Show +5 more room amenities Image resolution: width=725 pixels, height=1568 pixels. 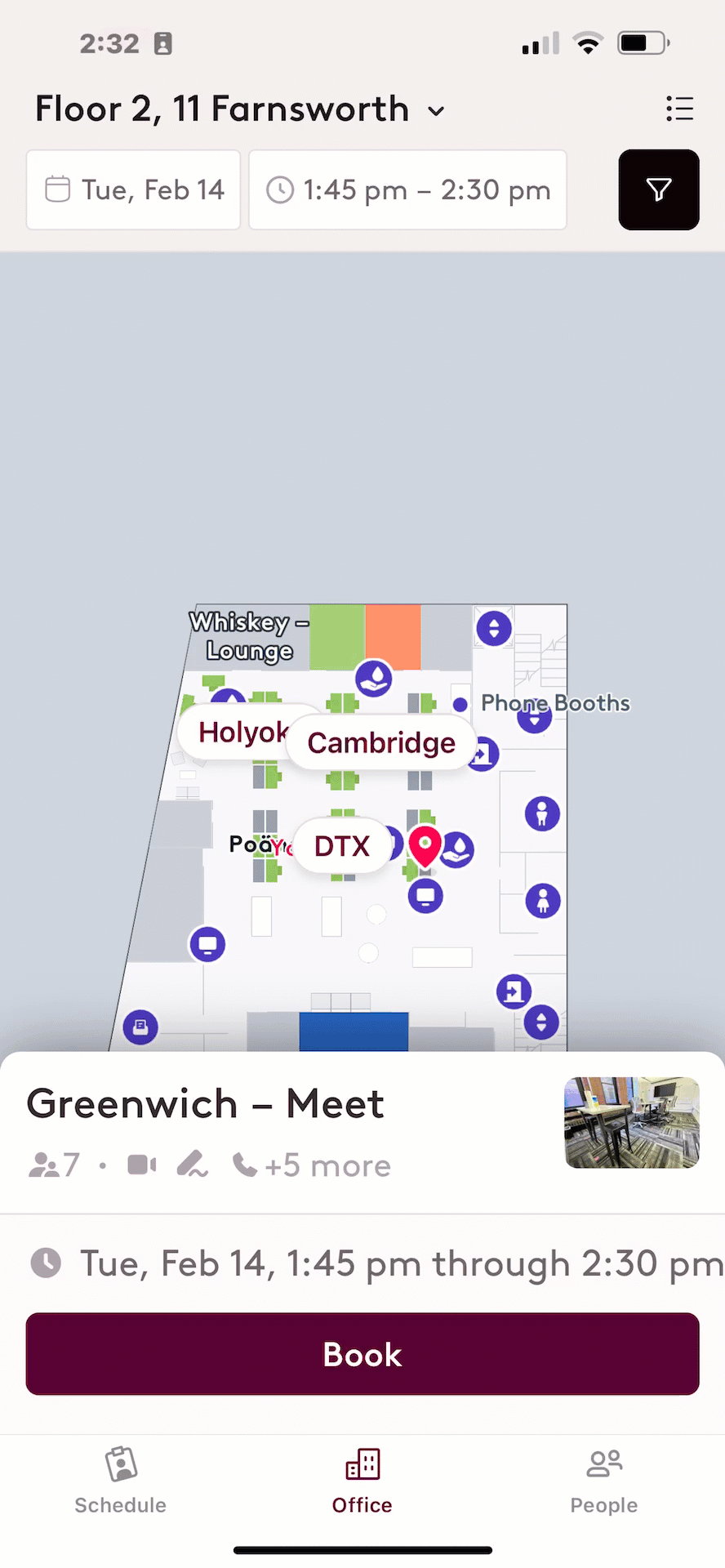point(328,1165)
